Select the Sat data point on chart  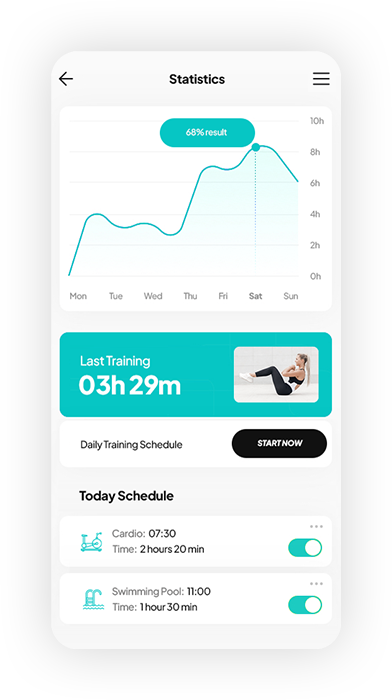pos(255,147)
